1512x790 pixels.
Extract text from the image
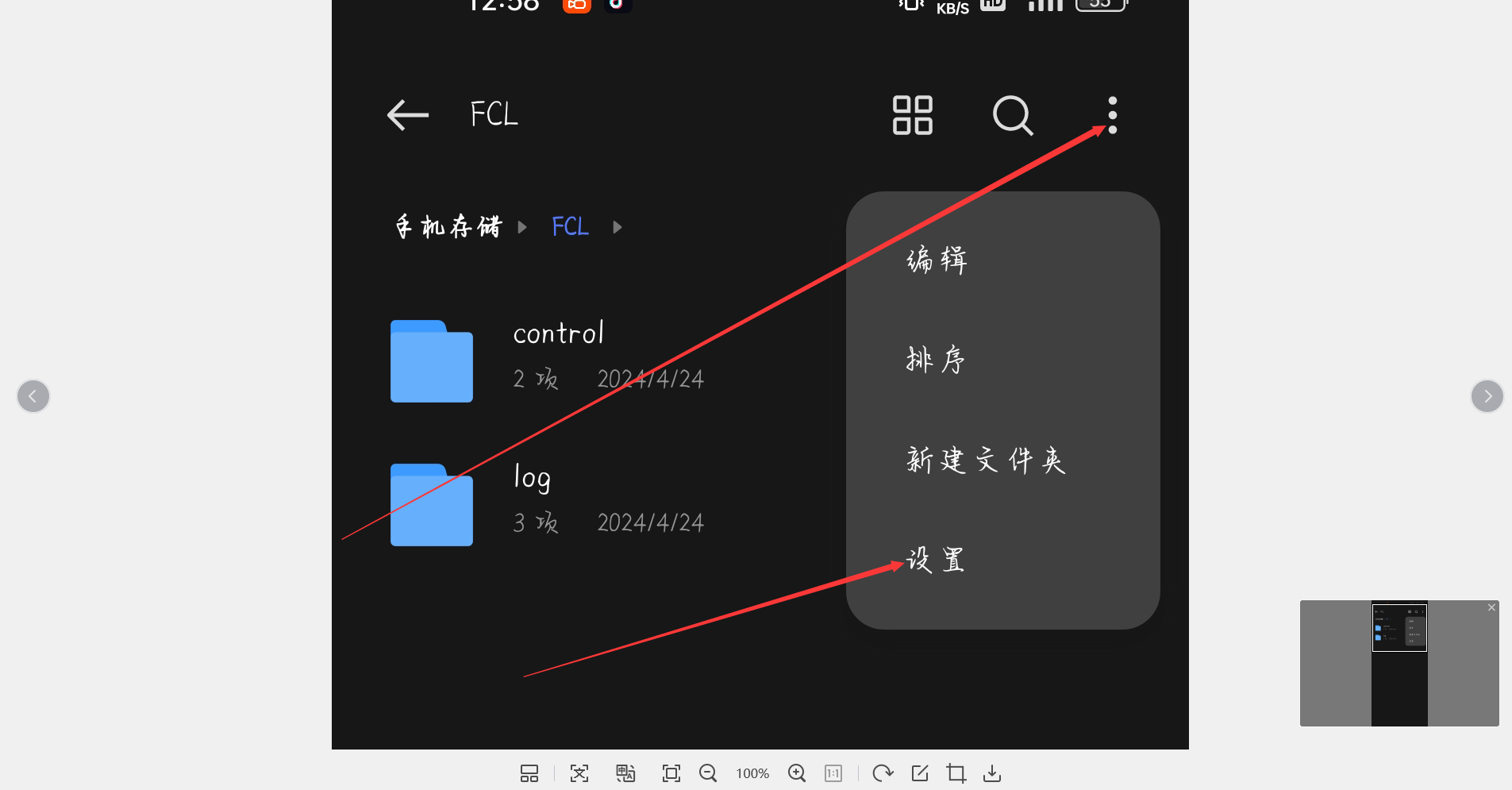(579, 773)
